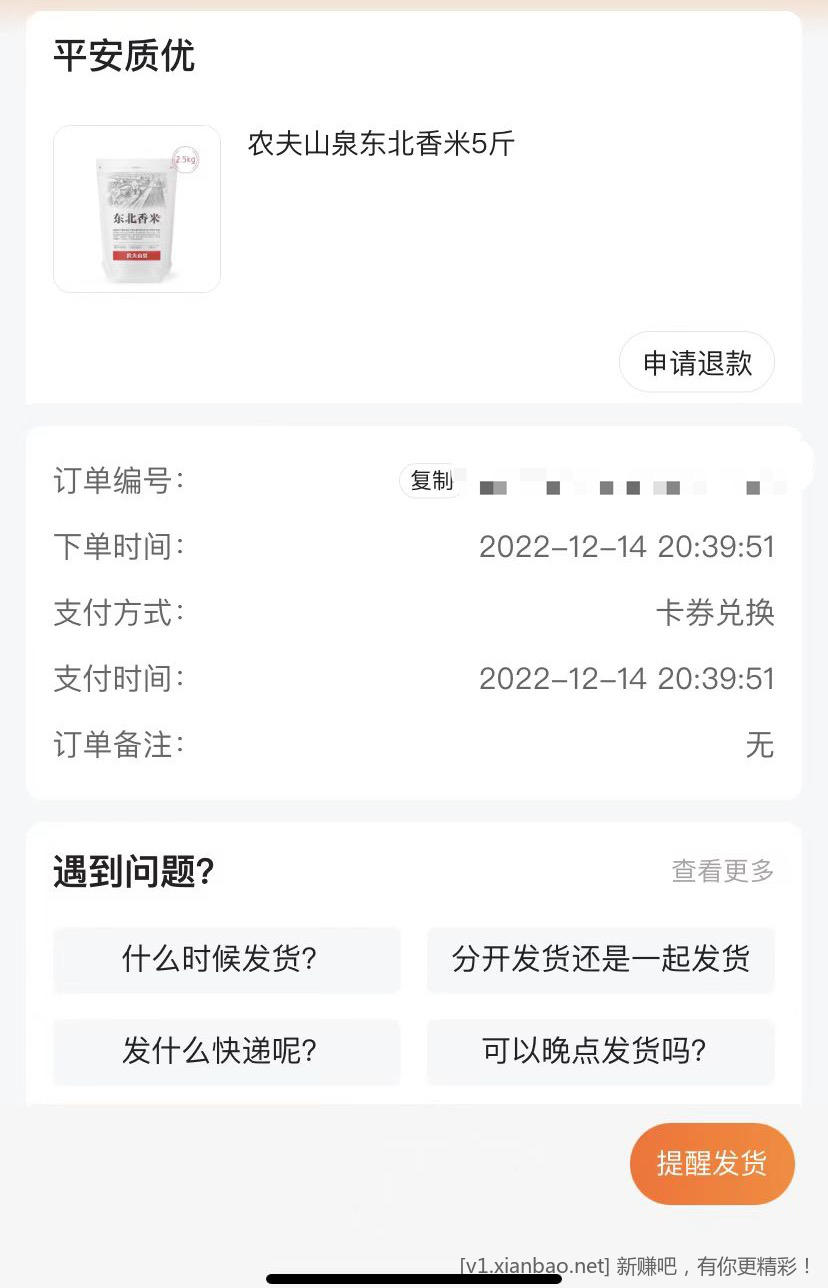Ask 可以晚点发货吗?

[x=600, y=1052]
